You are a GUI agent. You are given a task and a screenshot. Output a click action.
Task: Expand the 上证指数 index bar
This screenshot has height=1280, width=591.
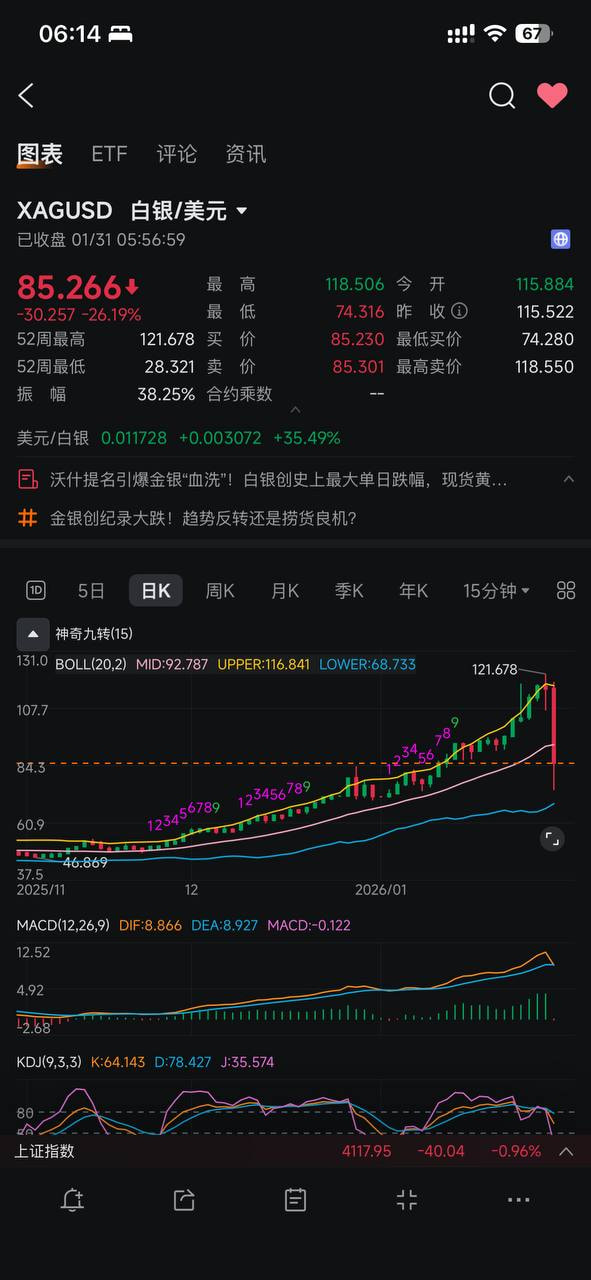point(566,1151)
